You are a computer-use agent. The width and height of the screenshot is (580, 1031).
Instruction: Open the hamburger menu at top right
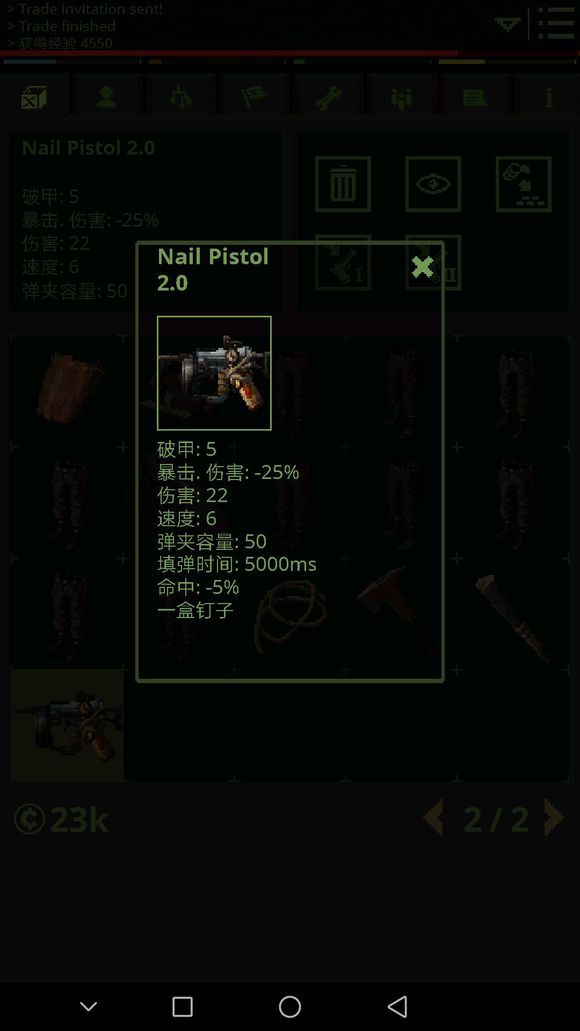coord(556,24)
